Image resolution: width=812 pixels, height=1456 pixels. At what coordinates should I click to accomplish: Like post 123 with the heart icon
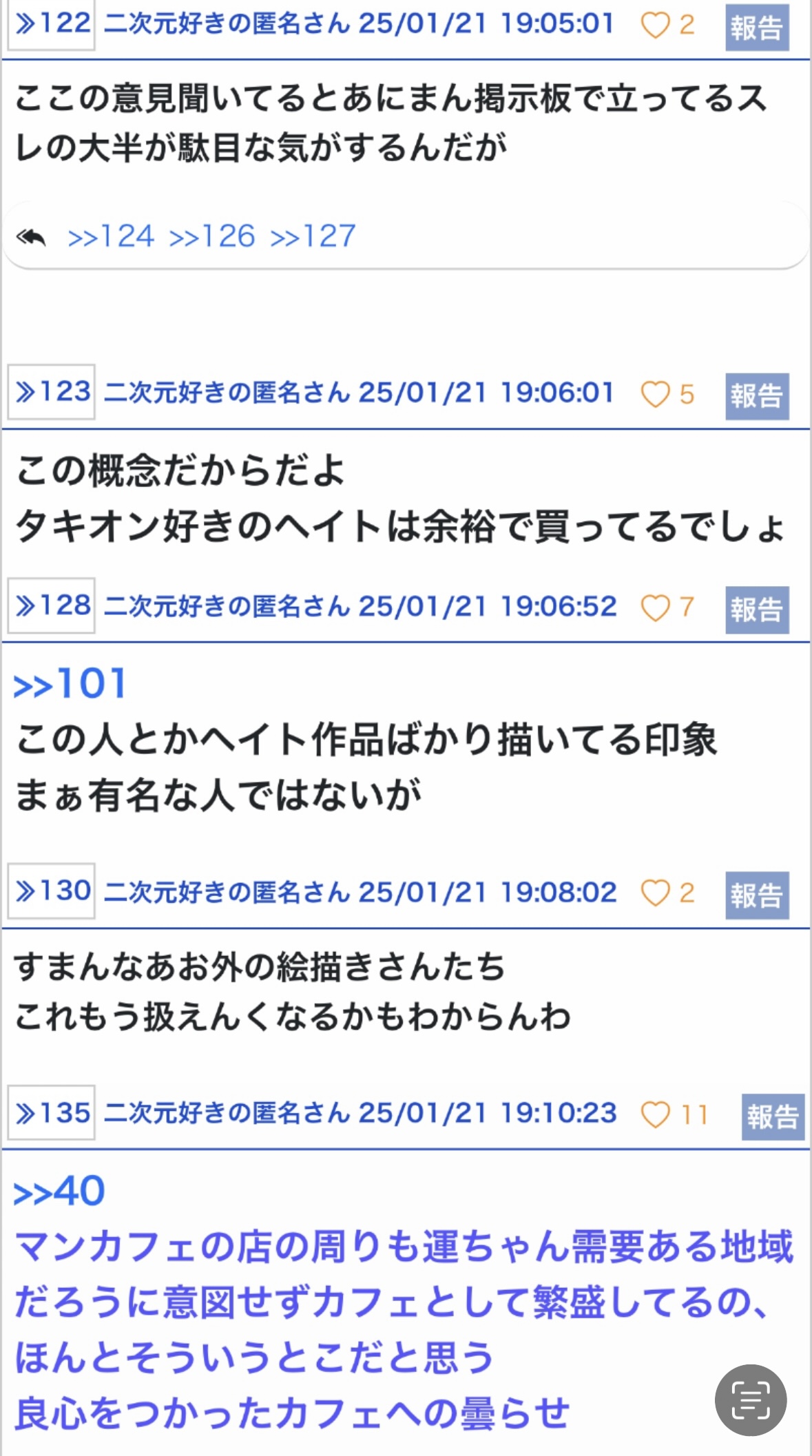pos(655,395)
